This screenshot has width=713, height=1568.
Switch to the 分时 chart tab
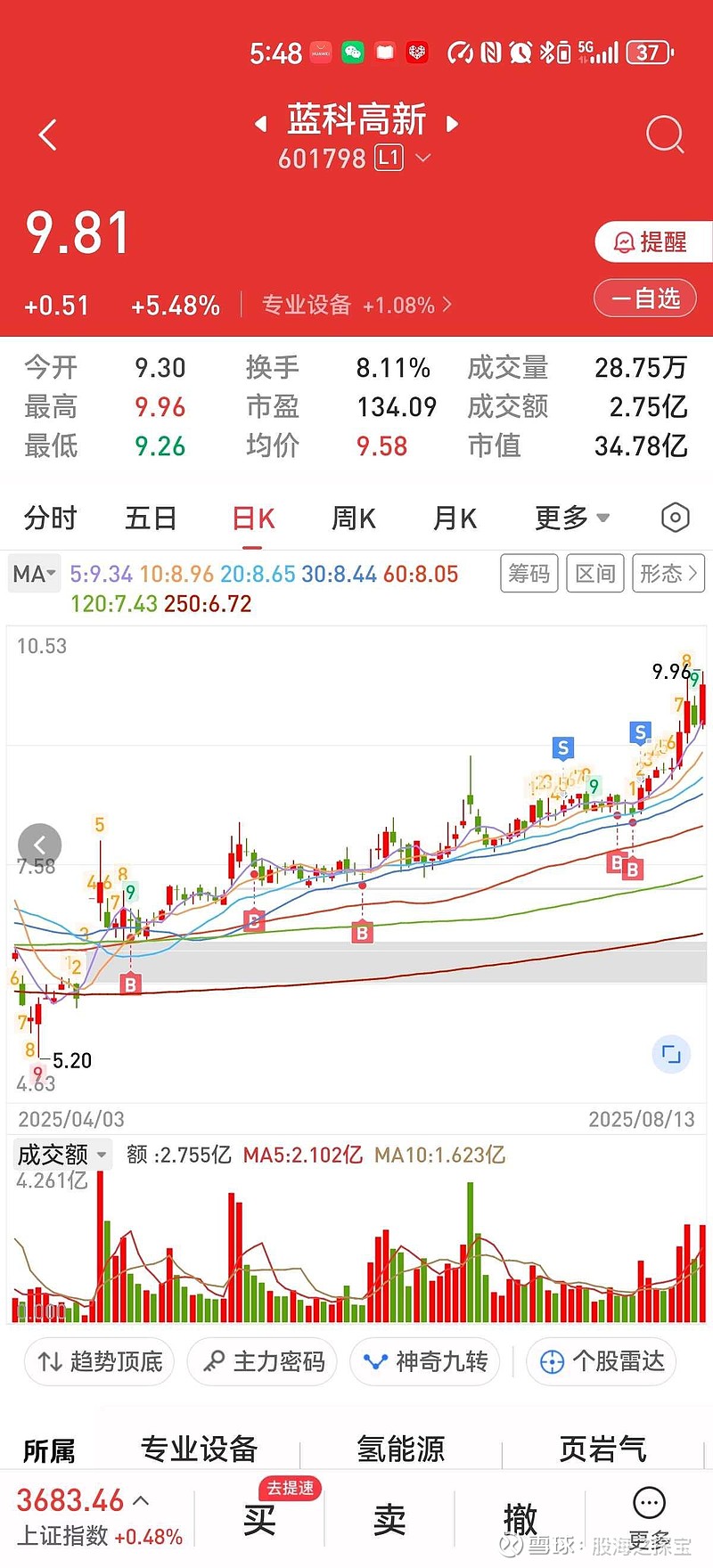click(x=50, y=518)
